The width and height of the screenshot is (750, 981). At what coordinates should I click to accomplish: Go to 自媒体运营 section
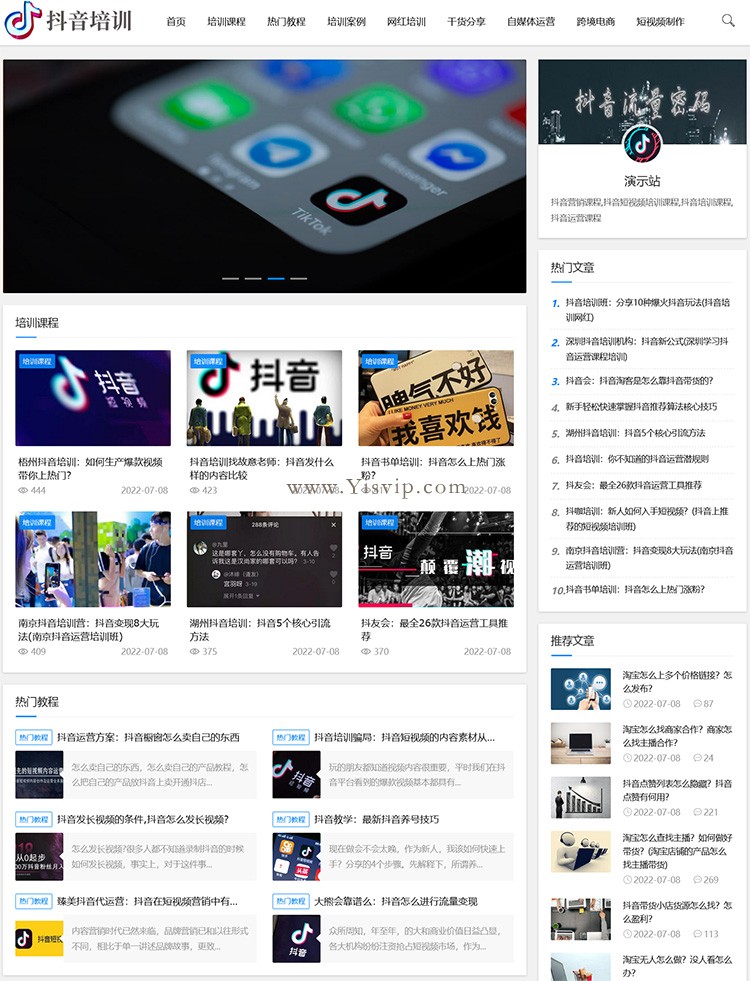coord(531,21)
